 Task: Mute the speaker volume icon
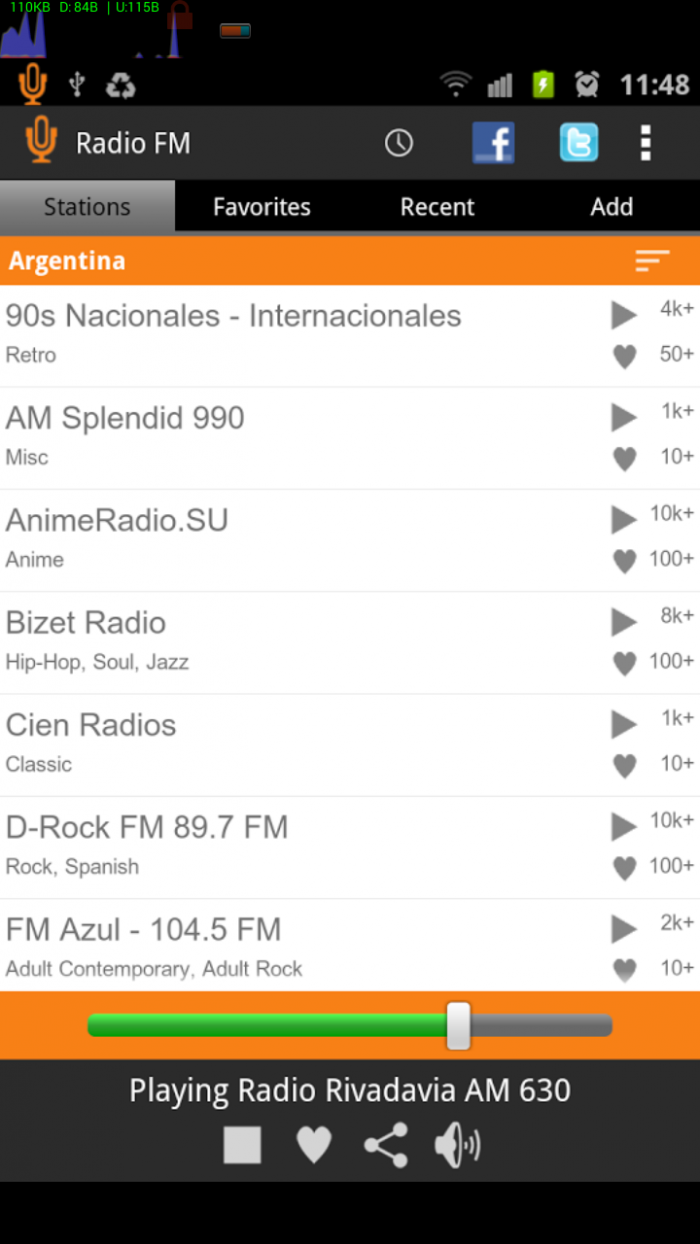tap(457, 1145)
